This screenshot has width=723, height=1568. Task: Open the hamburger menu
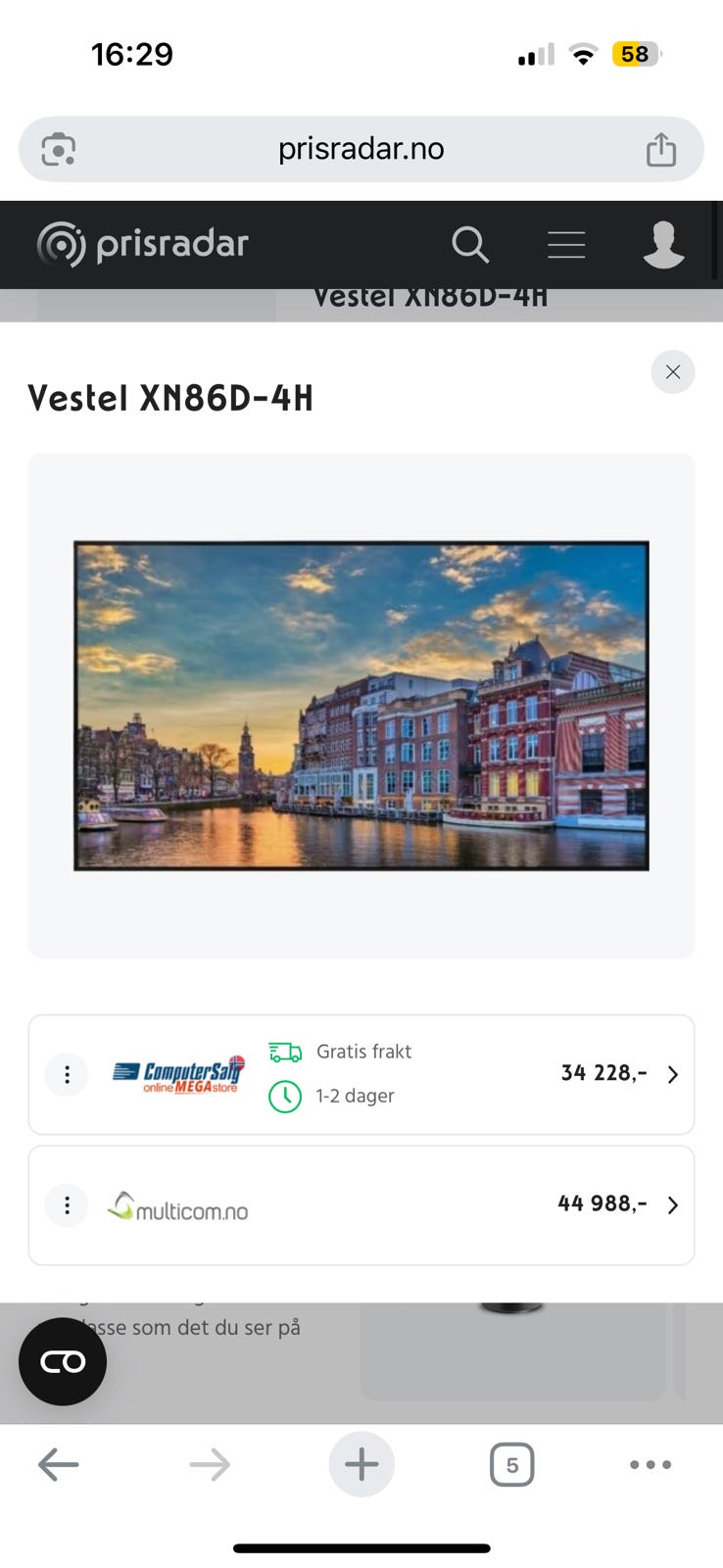tap(566, 244)
